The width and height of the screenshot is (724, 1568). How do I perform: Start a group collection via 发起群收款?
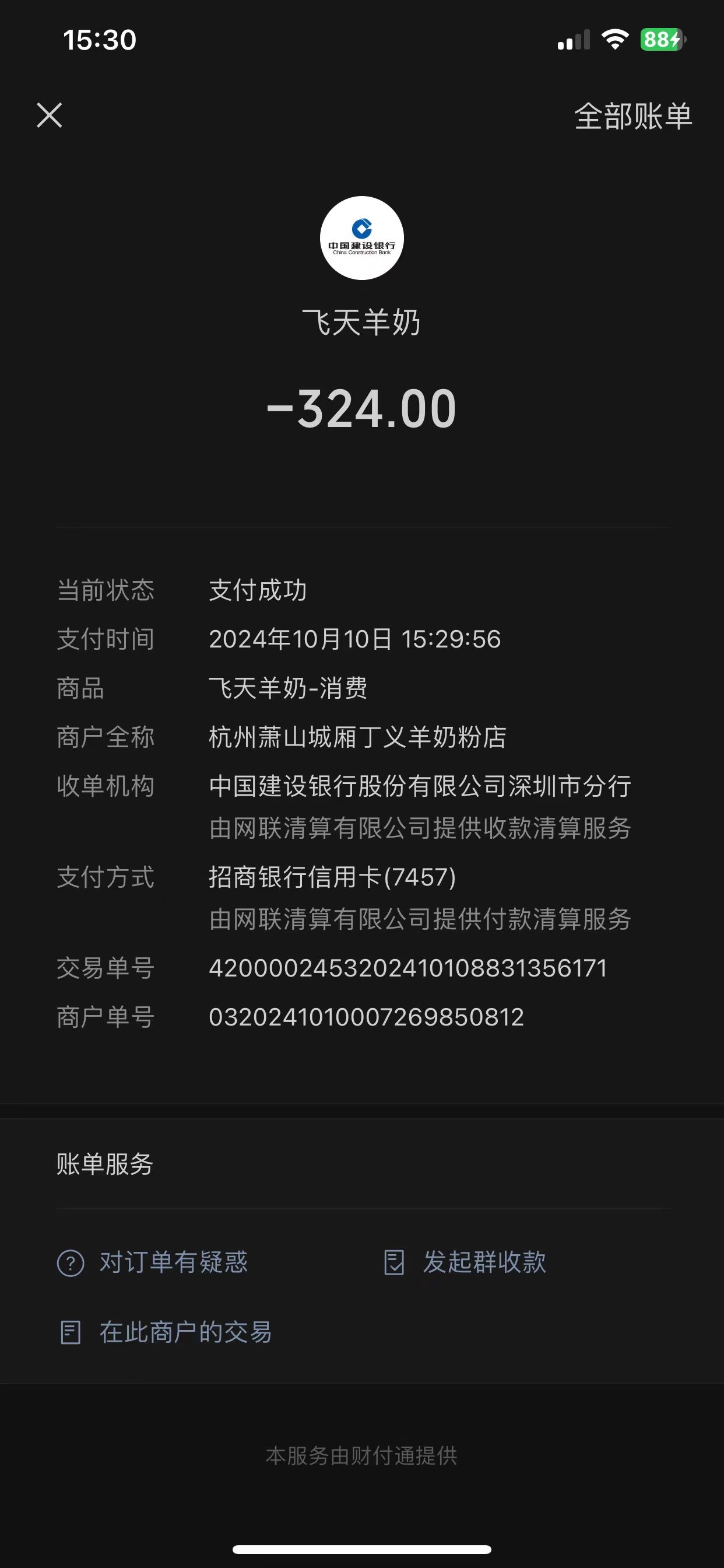(x=466, y=1262)
